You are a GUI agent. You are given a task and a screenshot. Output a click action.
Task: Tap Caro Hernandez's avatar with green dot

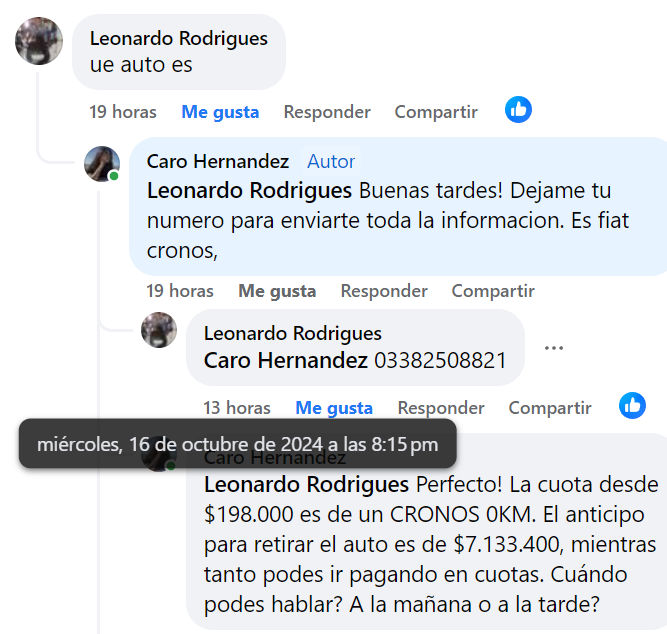coord(102,163)
